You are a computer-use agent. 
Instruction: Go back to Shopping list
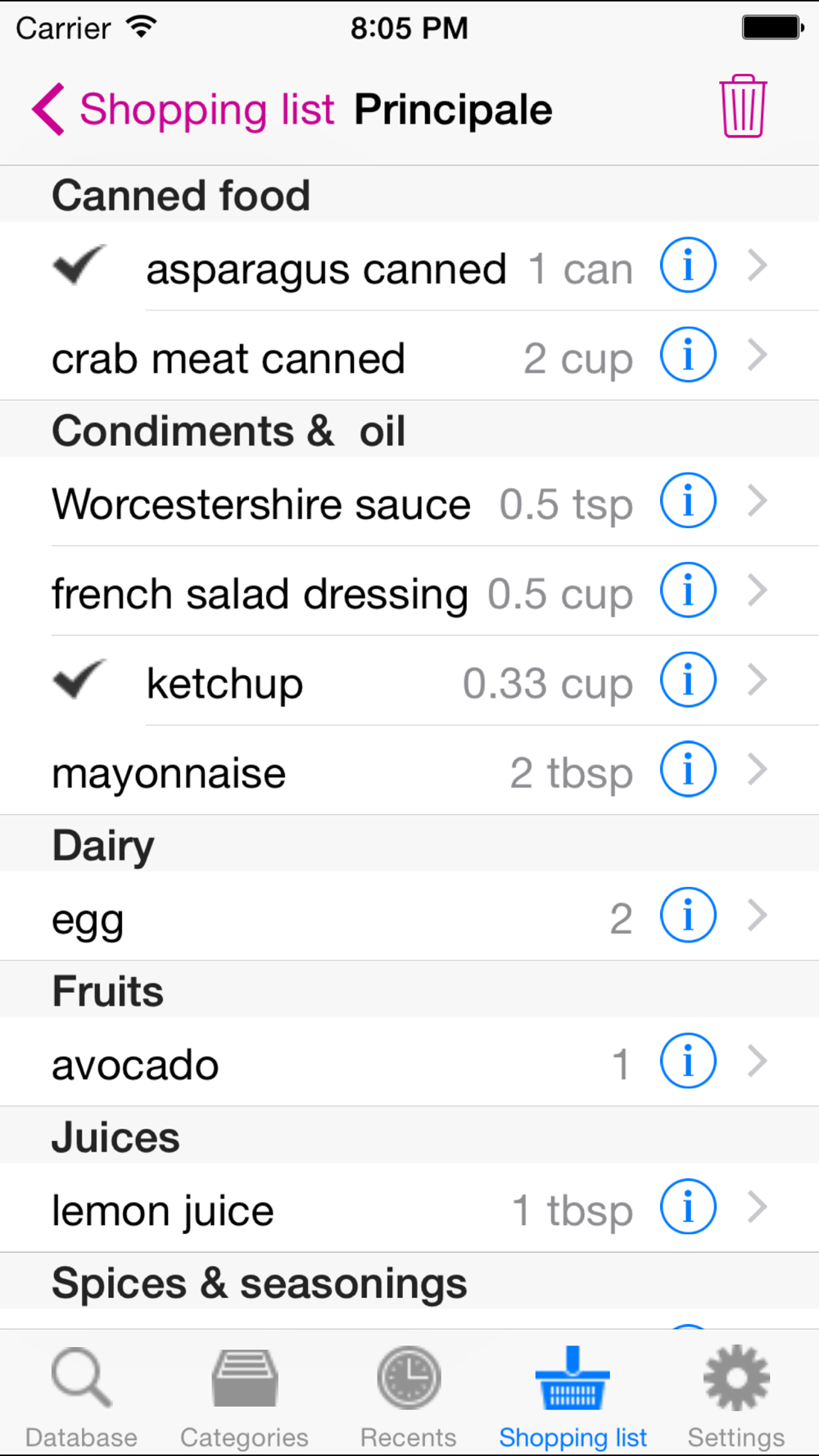click(x=183, y=109)
